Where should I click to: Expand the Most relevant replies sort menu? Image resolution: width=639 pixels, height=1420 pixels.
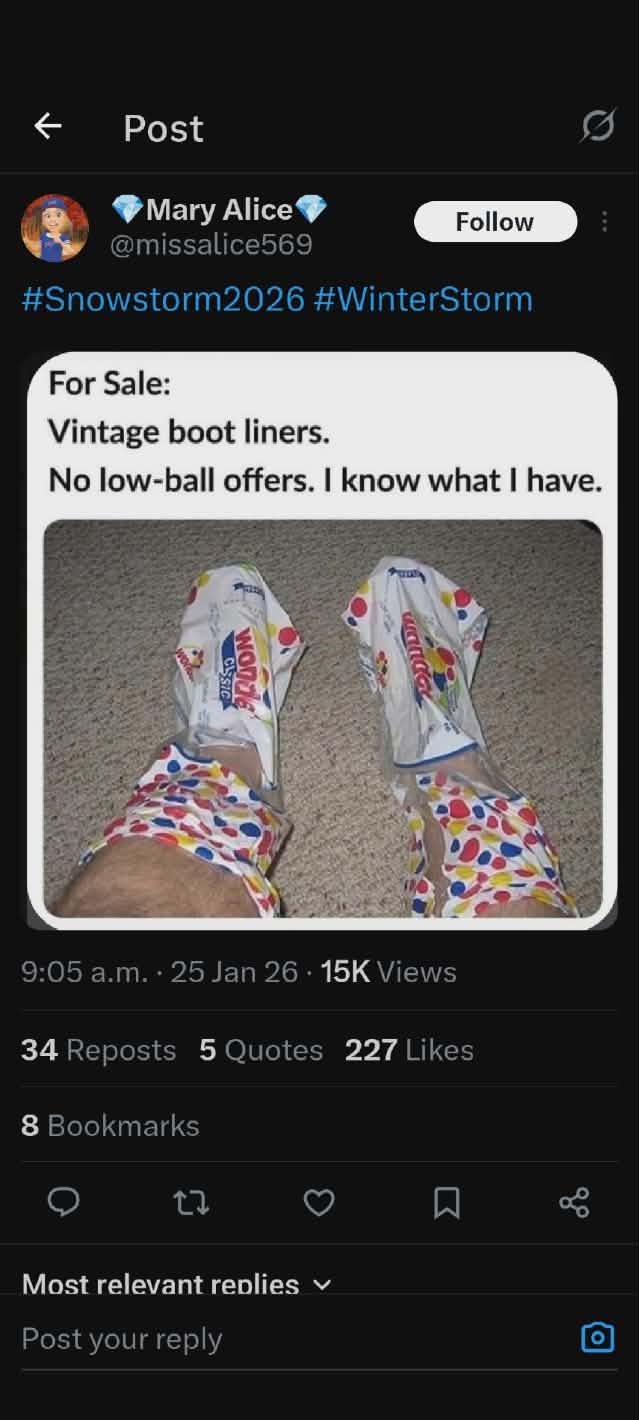coord(176,1284)
